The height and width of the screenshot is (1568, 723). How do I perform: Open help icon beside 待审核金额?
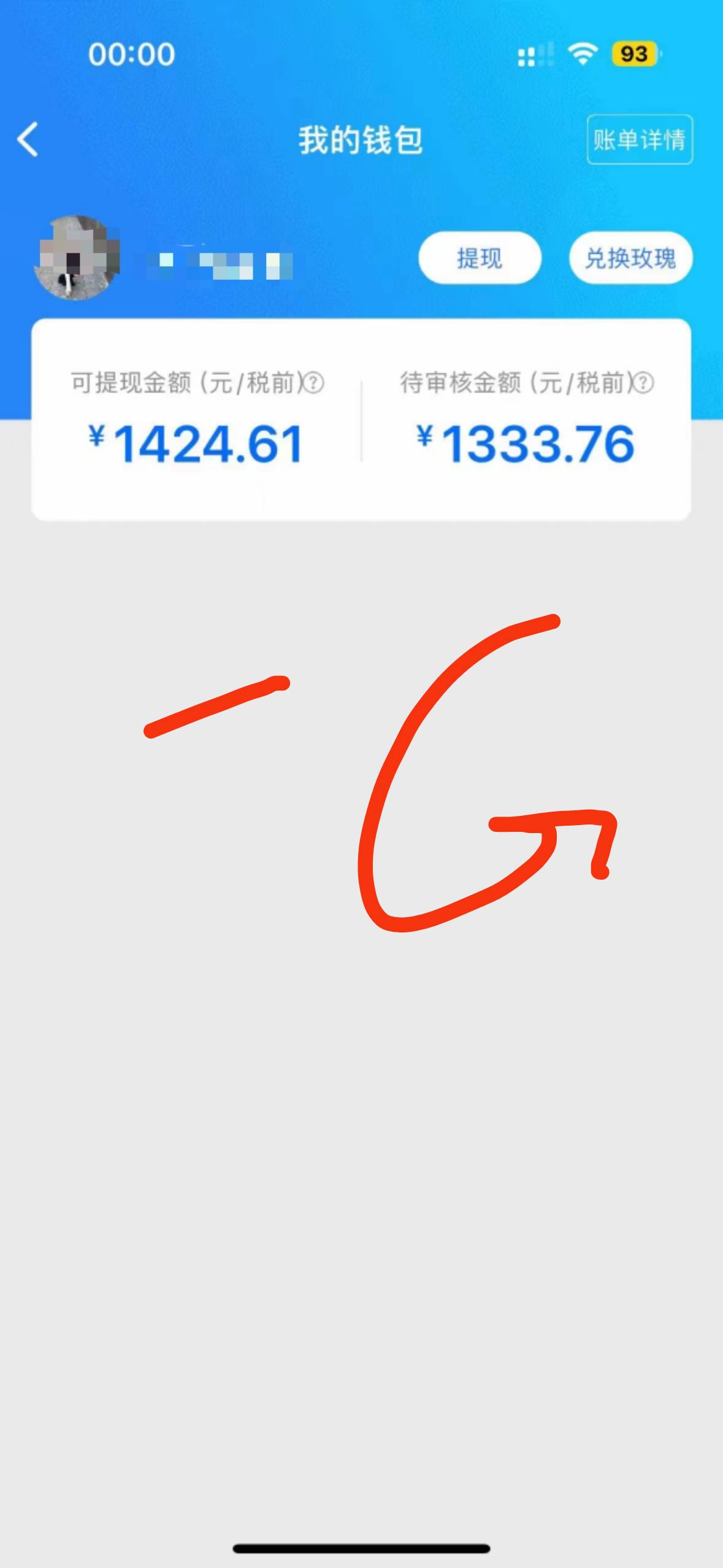(x=644, y=383)
